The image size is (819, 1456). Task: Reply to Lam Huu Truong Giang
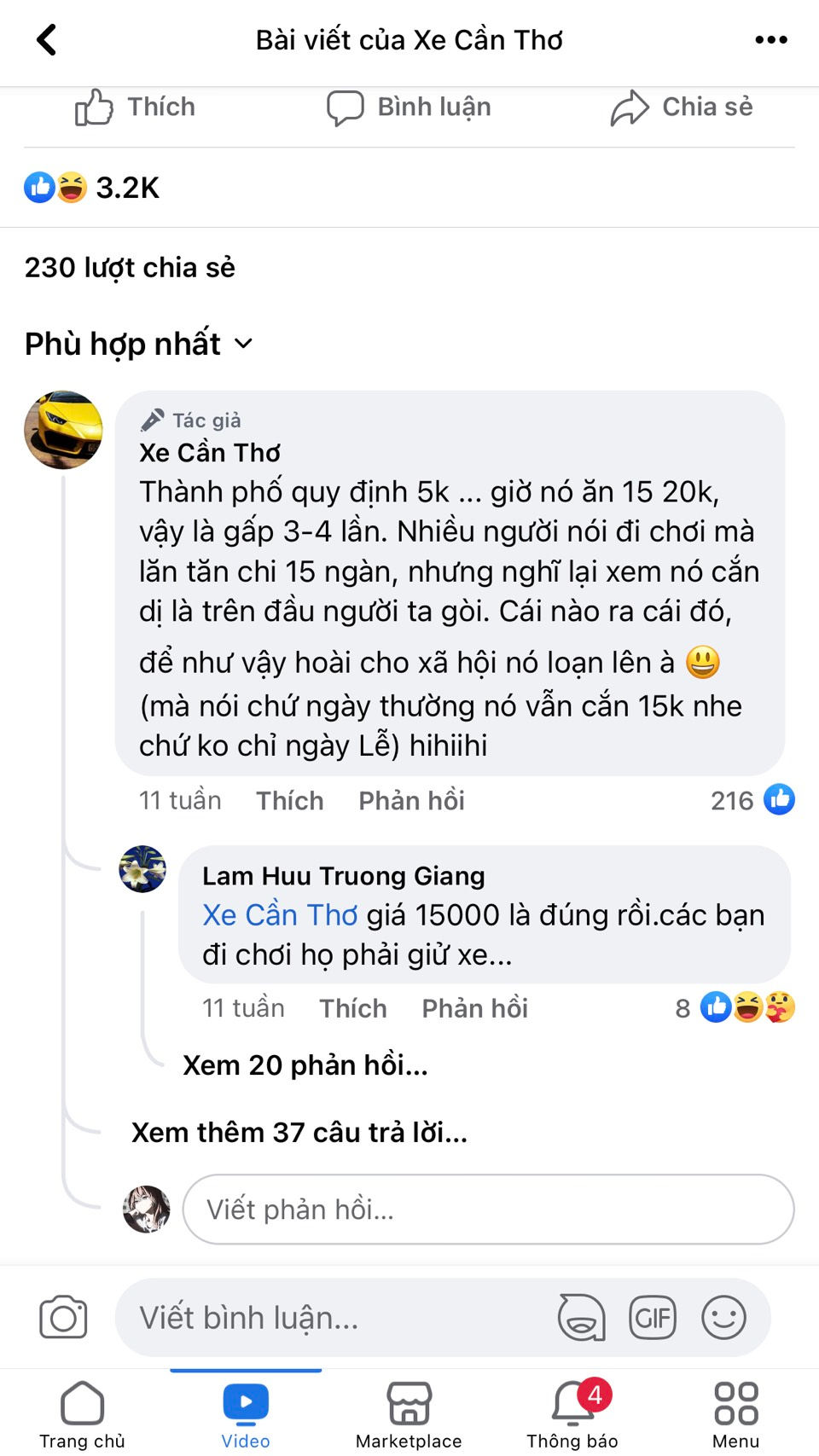(474, 1008)
